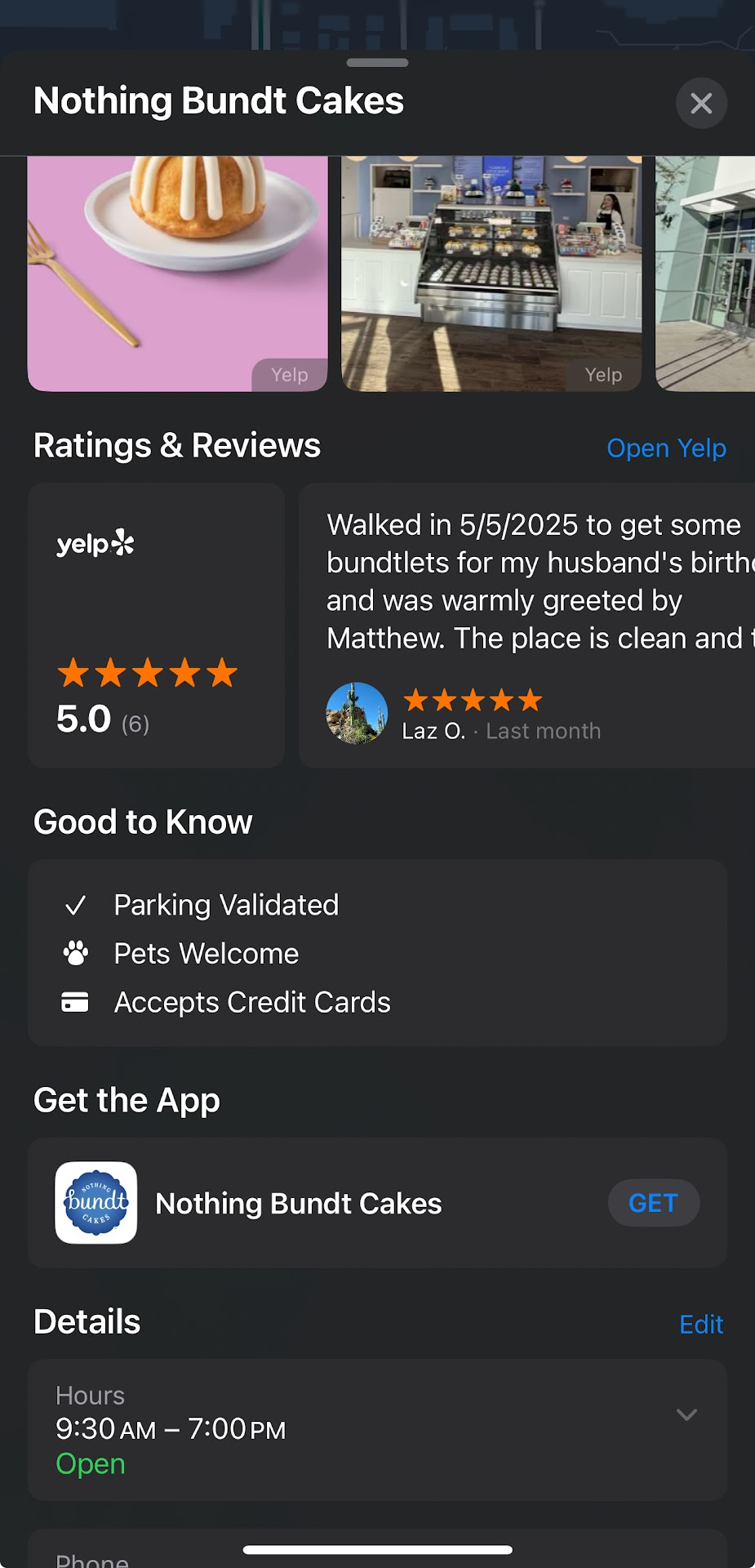Image resolution: width=755 pixels, height=1568 pixels.
Task: Get the Nothing Bundt Cakes app
Action: [x=653, y=1203]
